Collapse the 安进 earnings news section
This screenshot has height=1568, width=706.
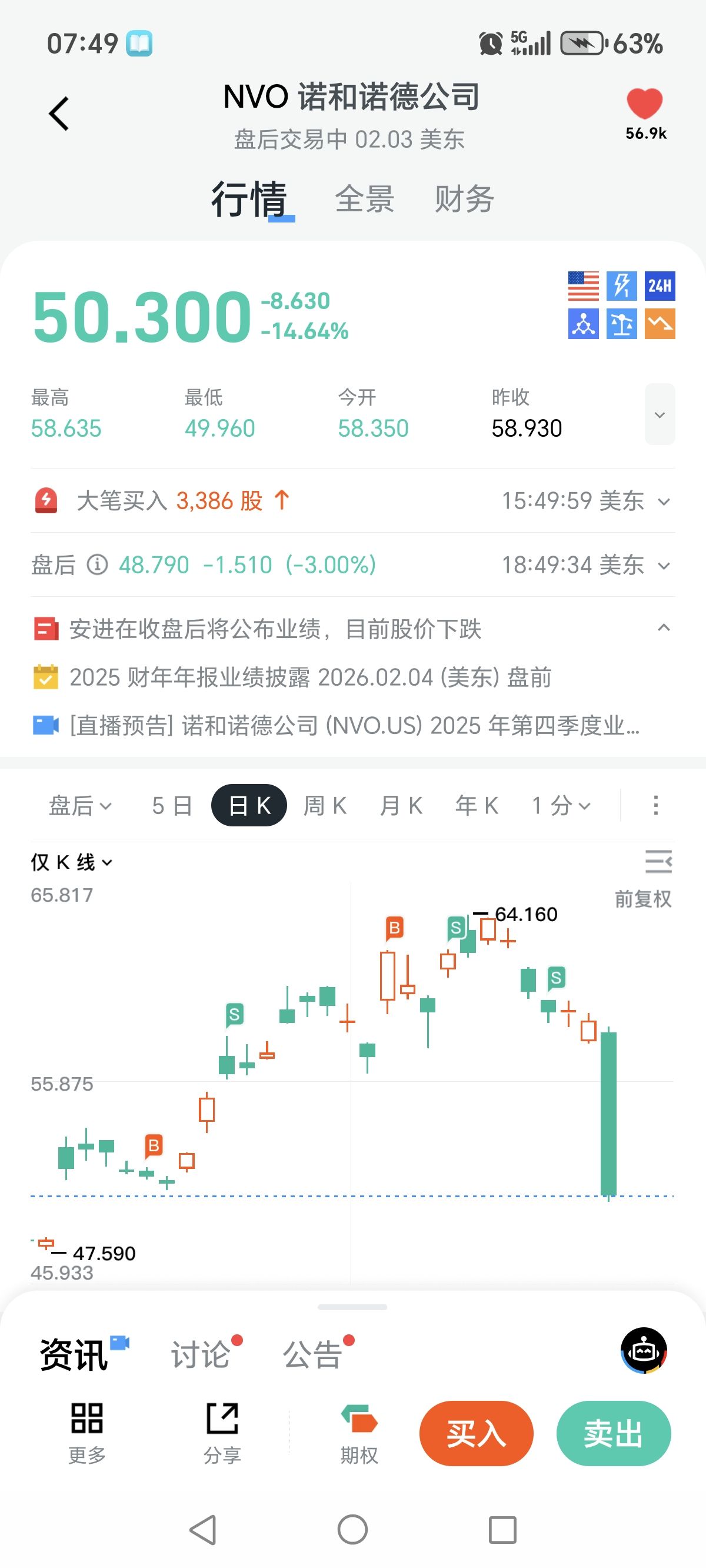(x=664, y=628)
